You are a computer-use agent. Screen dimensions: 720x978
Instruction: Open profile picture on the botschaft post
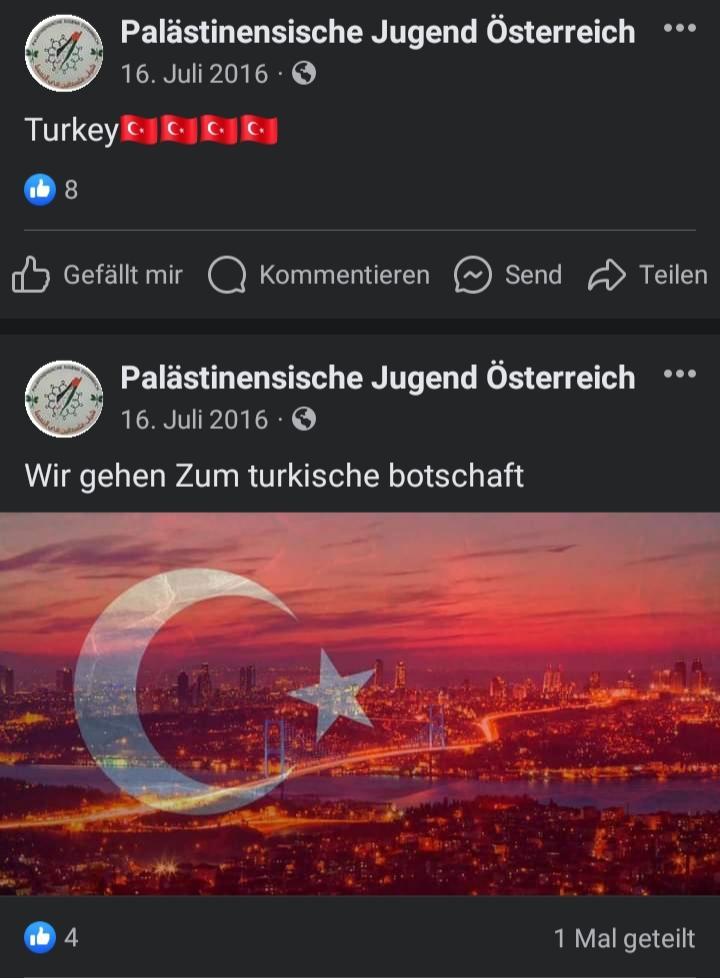point(63,399)
